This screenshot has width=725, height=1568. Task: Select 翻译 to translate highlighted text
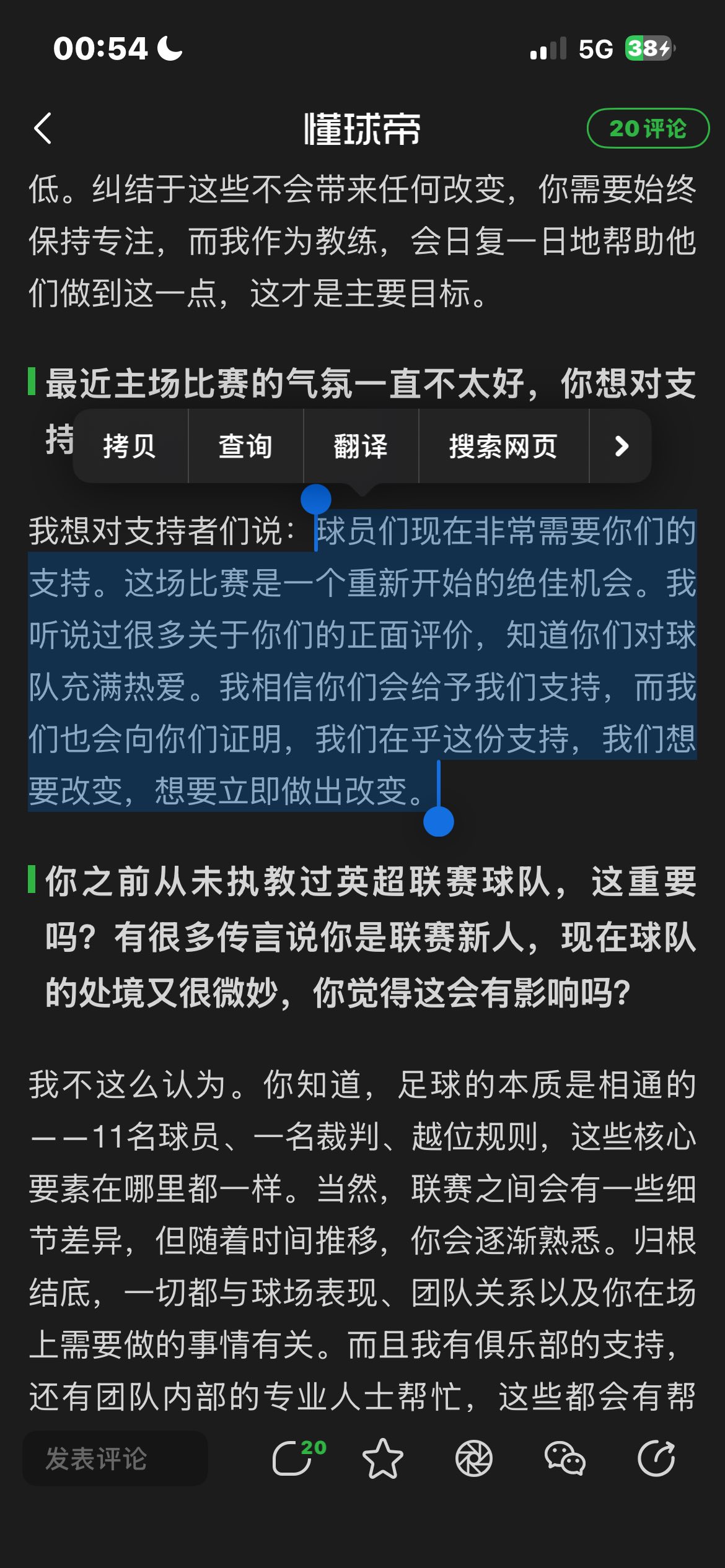point(361,446)
